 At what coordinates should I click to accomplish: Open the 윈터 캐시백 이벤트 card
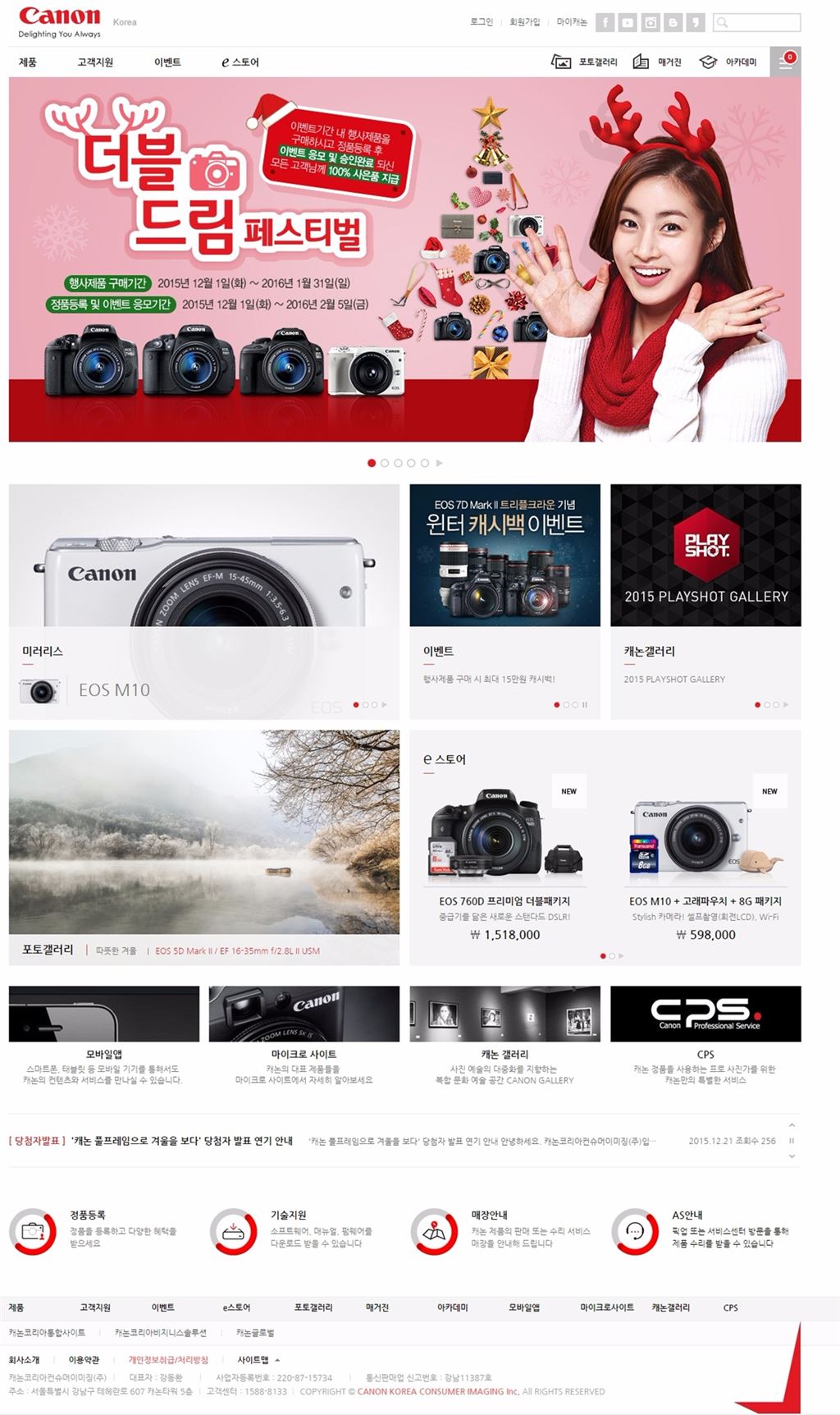pyautogui.click(x=504, y=601)
